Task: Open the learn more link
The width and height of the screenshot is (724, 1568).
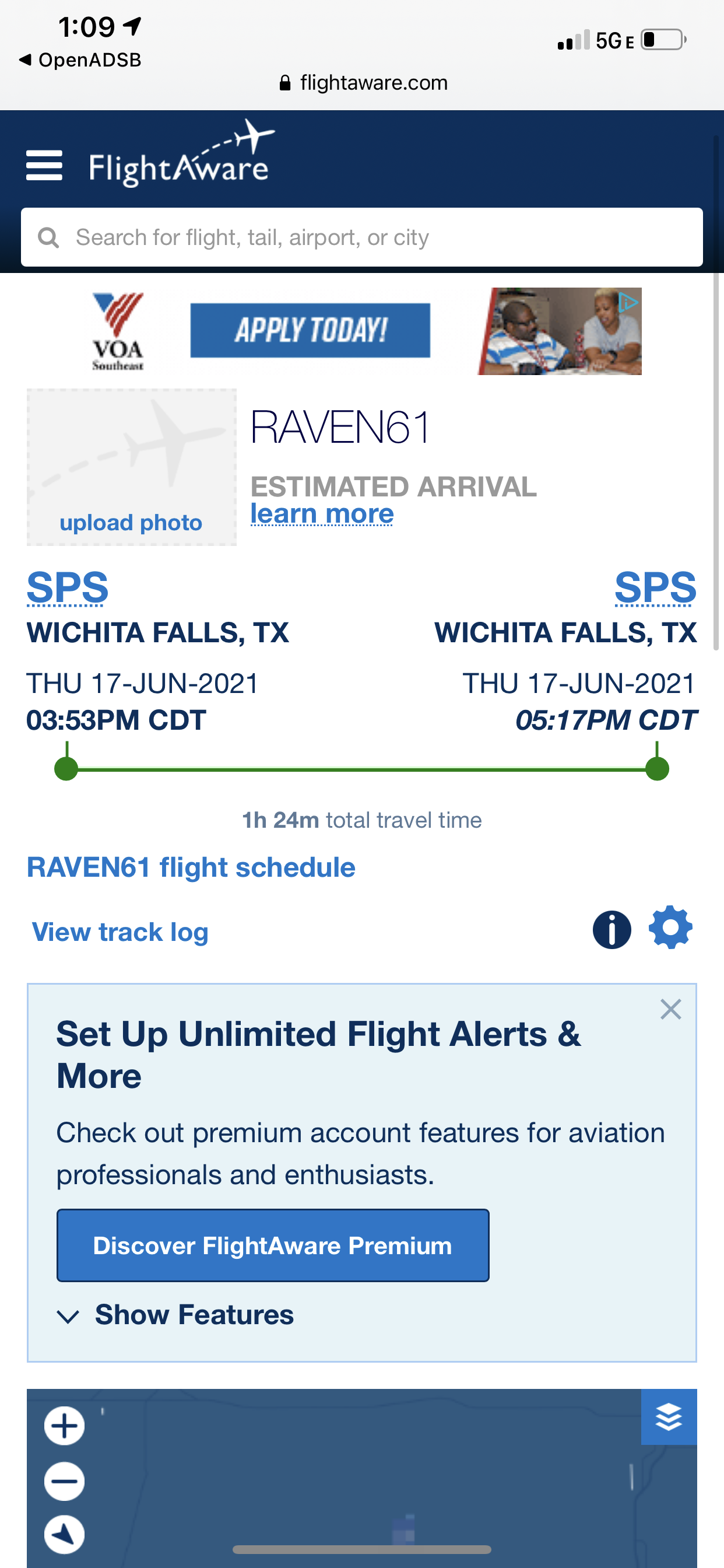Action: (322, 514)
